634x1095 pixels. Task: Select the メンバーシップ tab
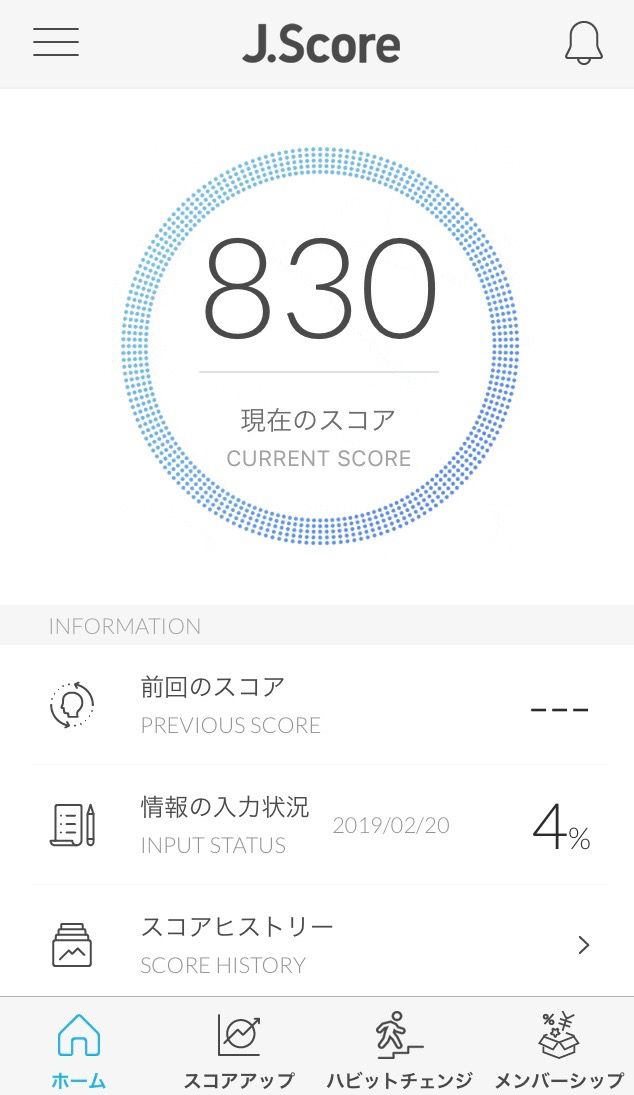tap(559, 1049)
